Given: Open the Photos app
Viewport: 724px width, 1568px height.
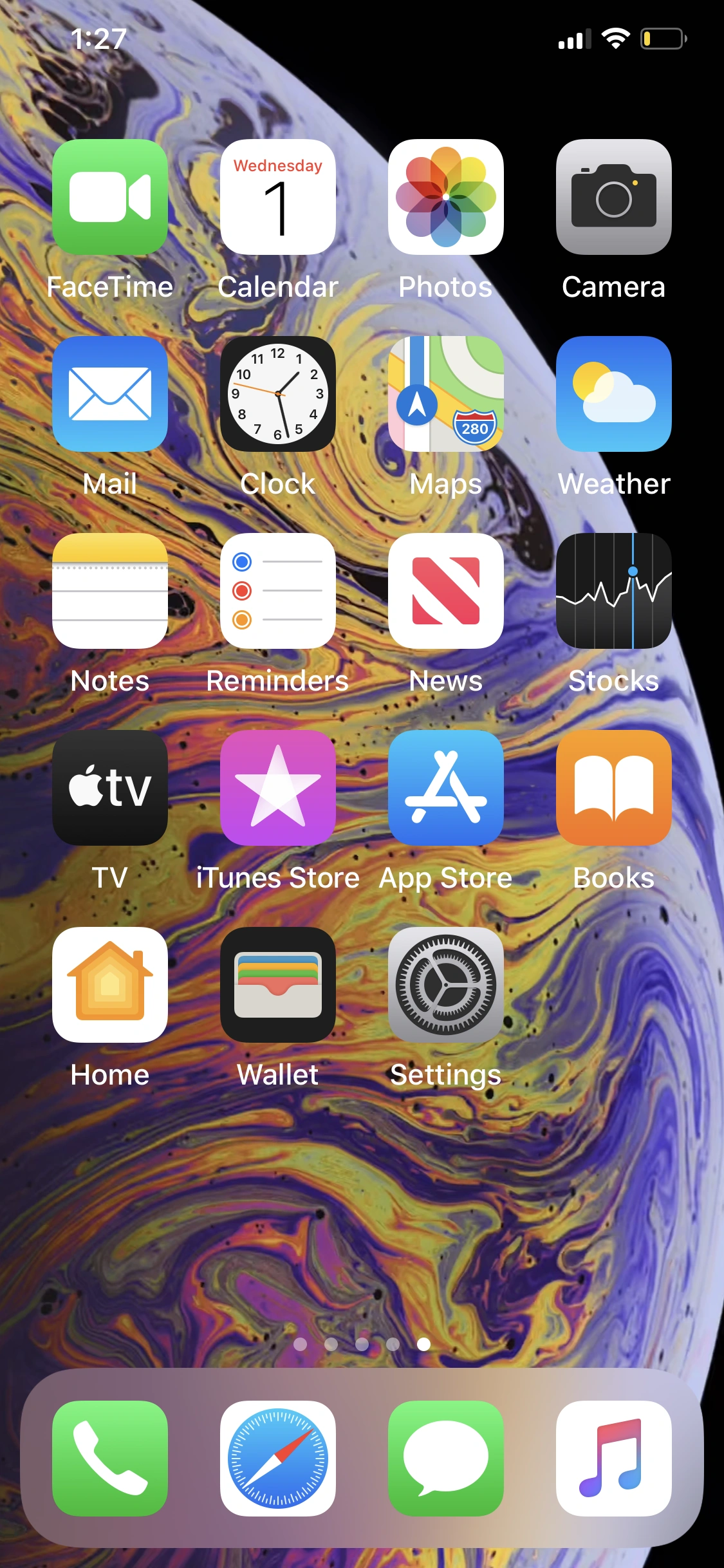Looking at the screenshot, I should coord(446,197).
